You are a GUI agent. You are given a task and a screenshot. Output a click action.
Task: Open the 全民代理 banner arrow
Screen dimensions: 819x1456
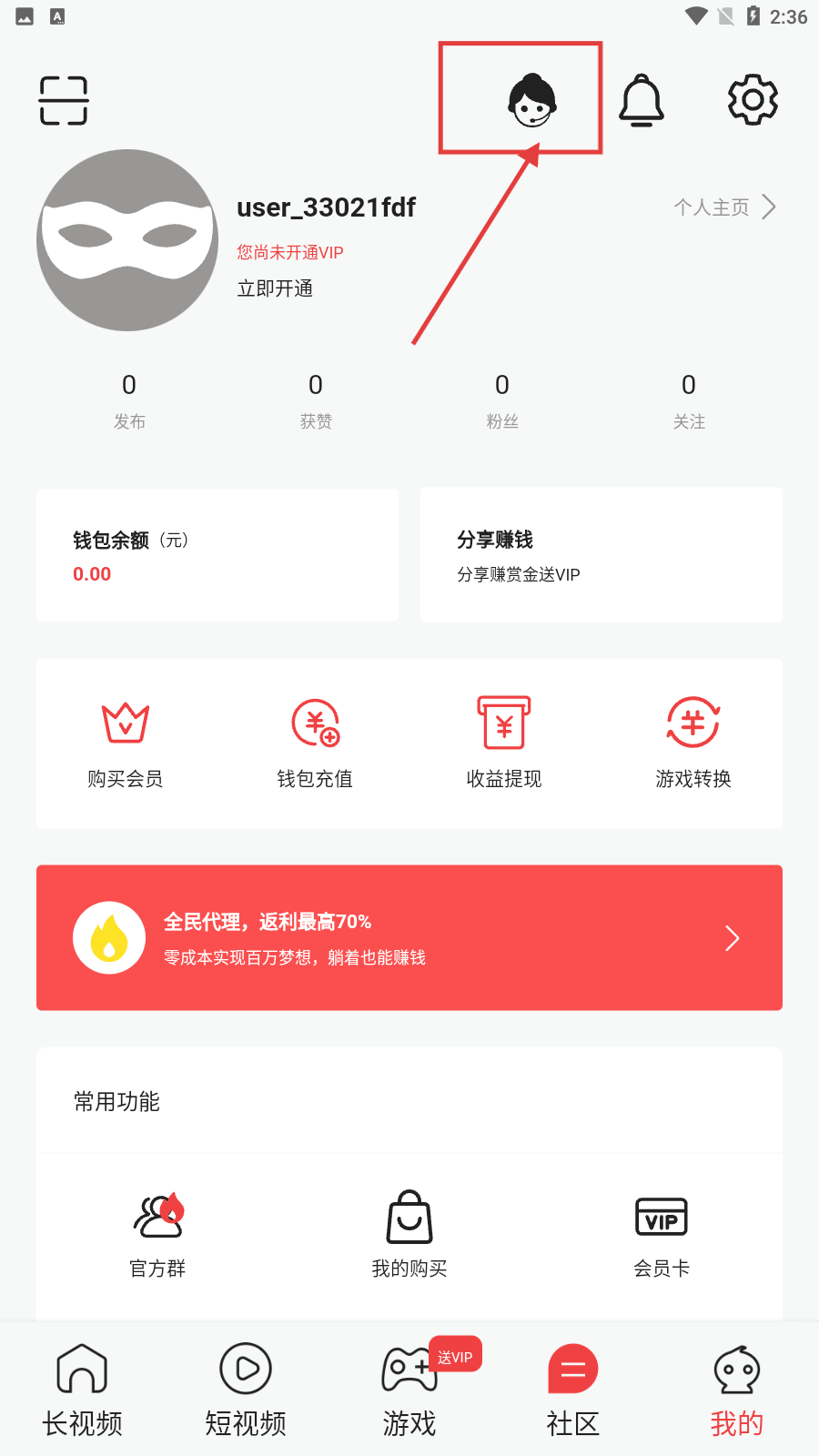click(x=732, y=937)
